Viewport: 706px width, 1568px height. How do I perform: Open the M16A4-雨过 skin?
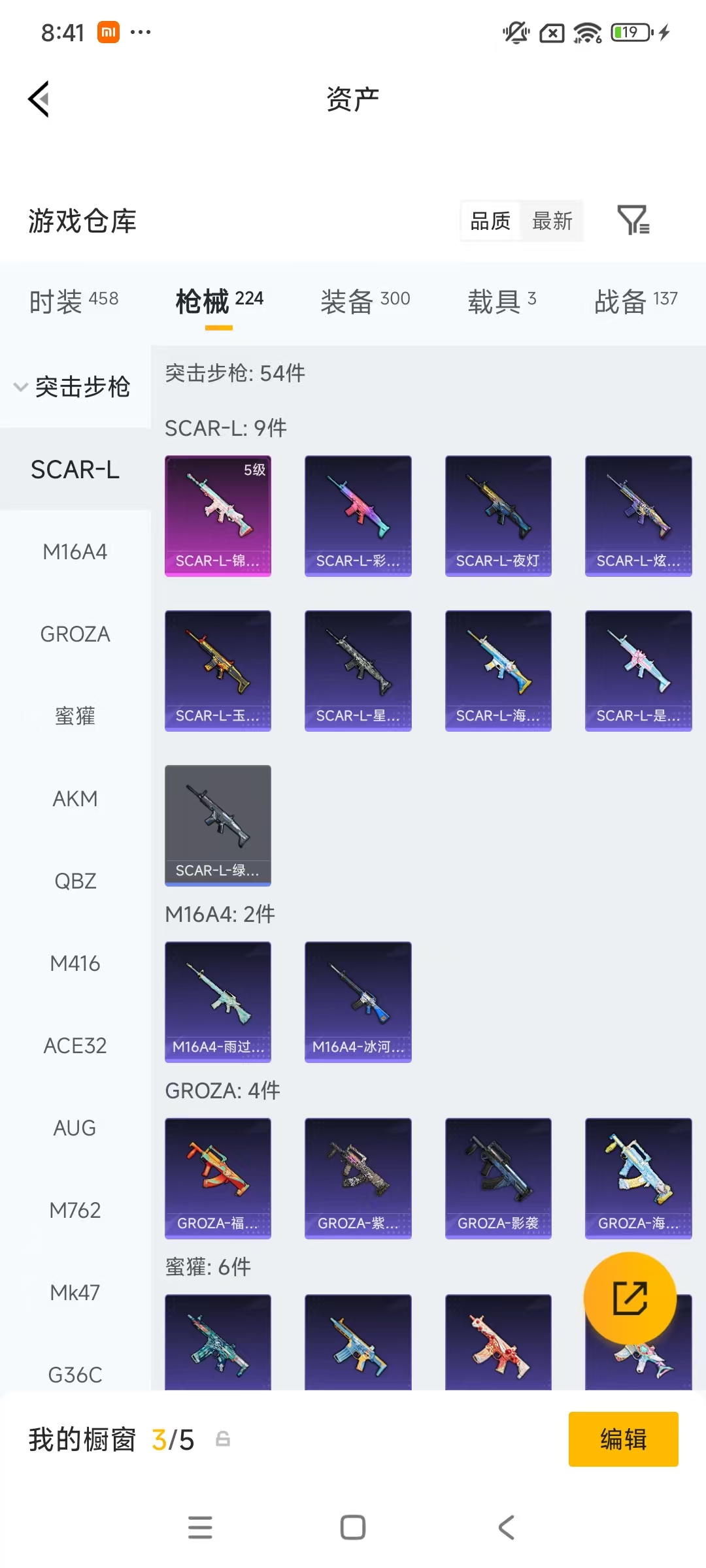click(218, 1002)
